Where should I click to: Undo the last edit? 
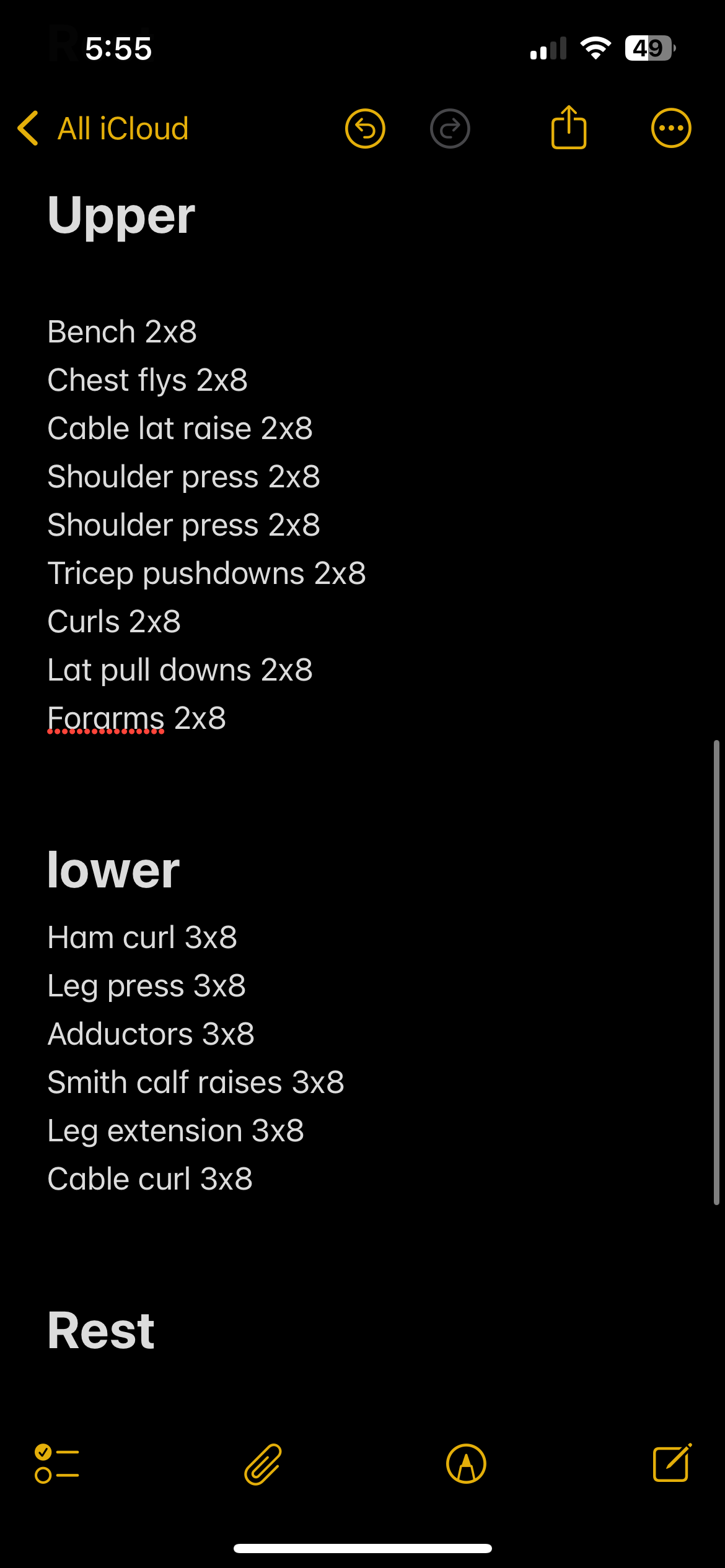point(365,129)
